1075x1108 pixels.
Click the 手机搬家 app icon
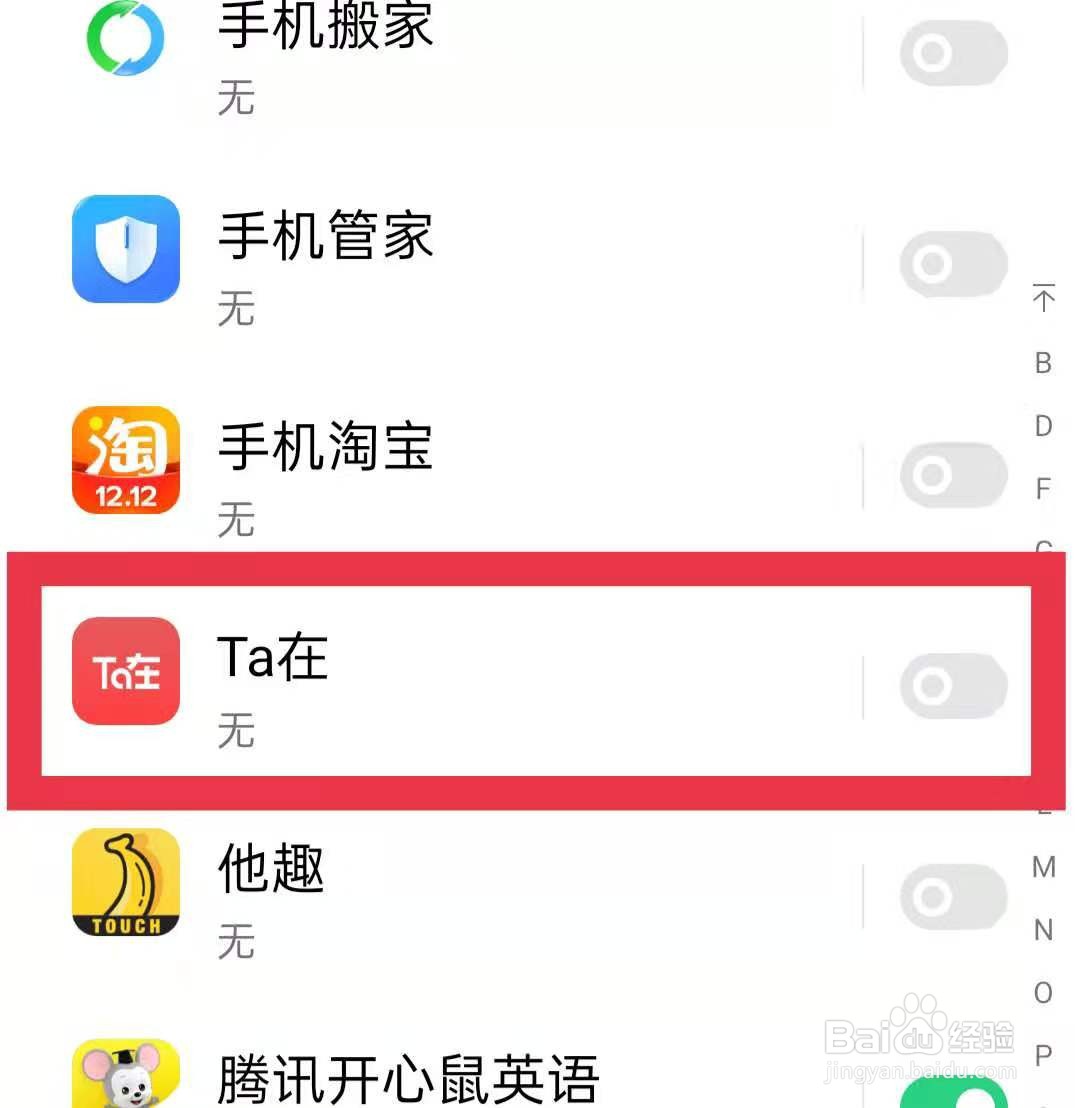click(125, 35)
